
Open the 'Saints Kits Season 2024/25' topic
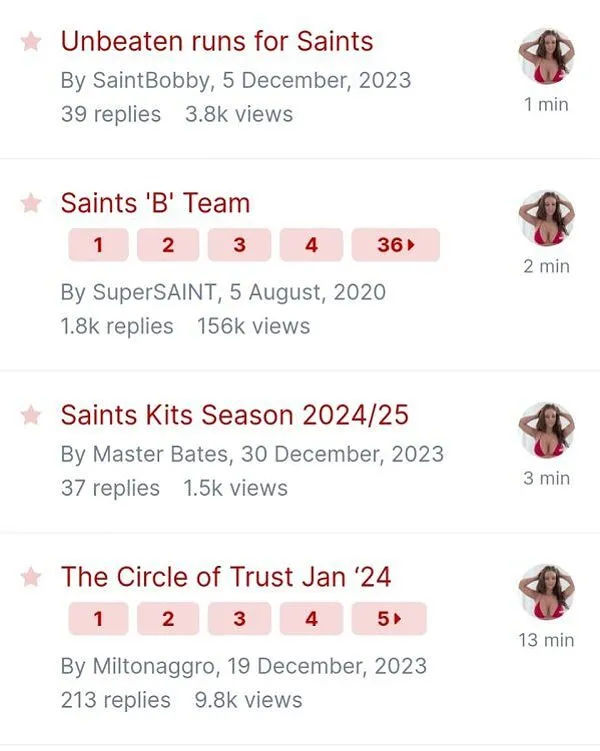click(234, 415)
